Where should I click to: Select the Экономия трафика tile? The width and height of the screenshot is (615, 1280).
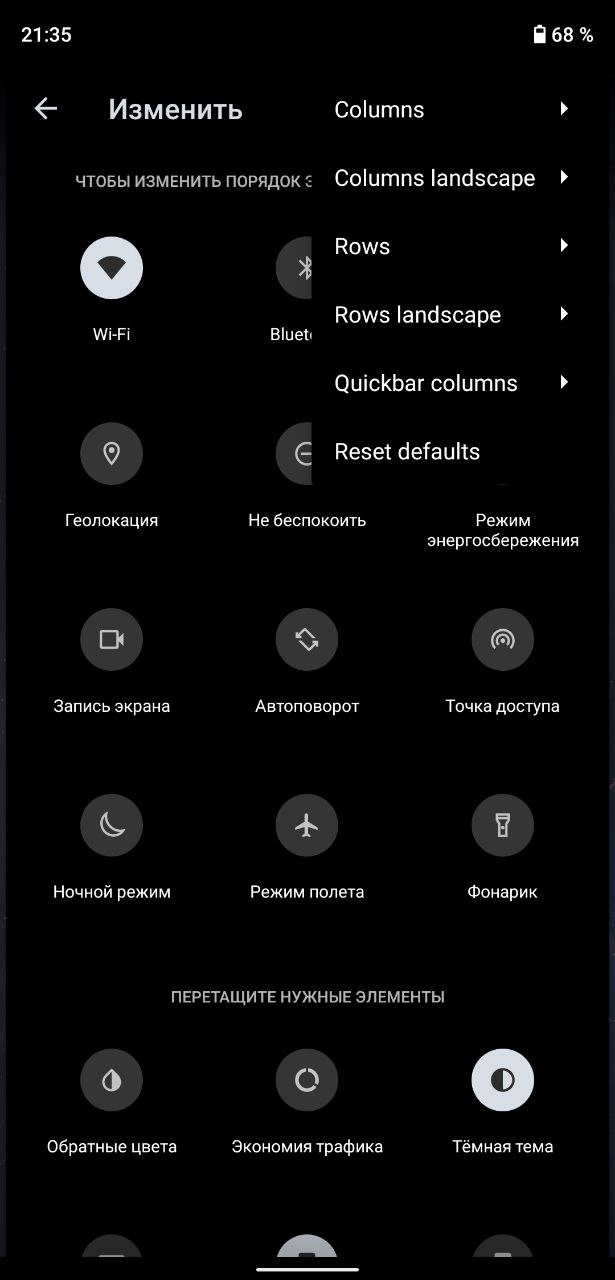coord(307,1081)
